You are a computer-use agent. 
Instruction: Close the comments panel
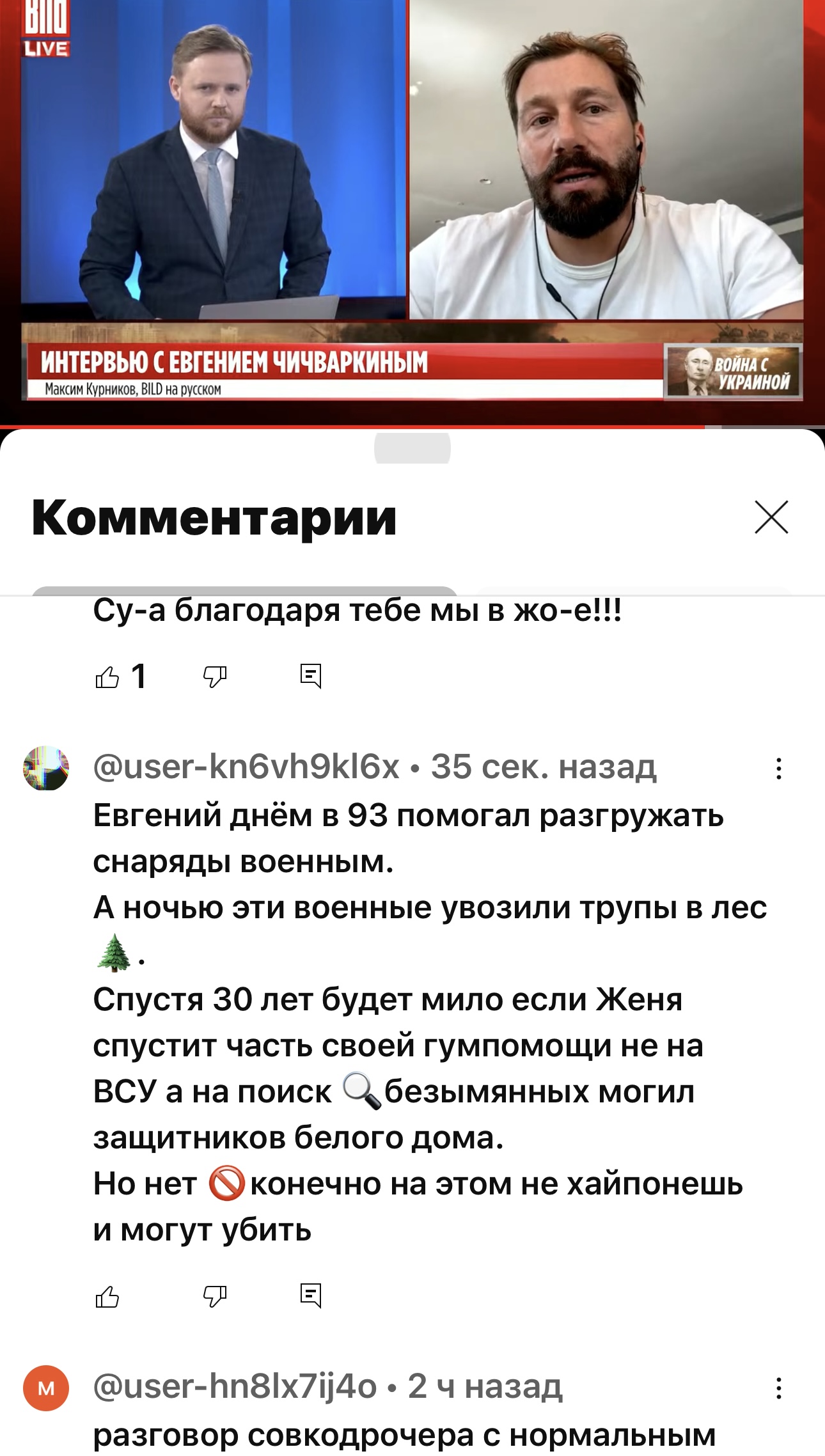click(771, 517)
